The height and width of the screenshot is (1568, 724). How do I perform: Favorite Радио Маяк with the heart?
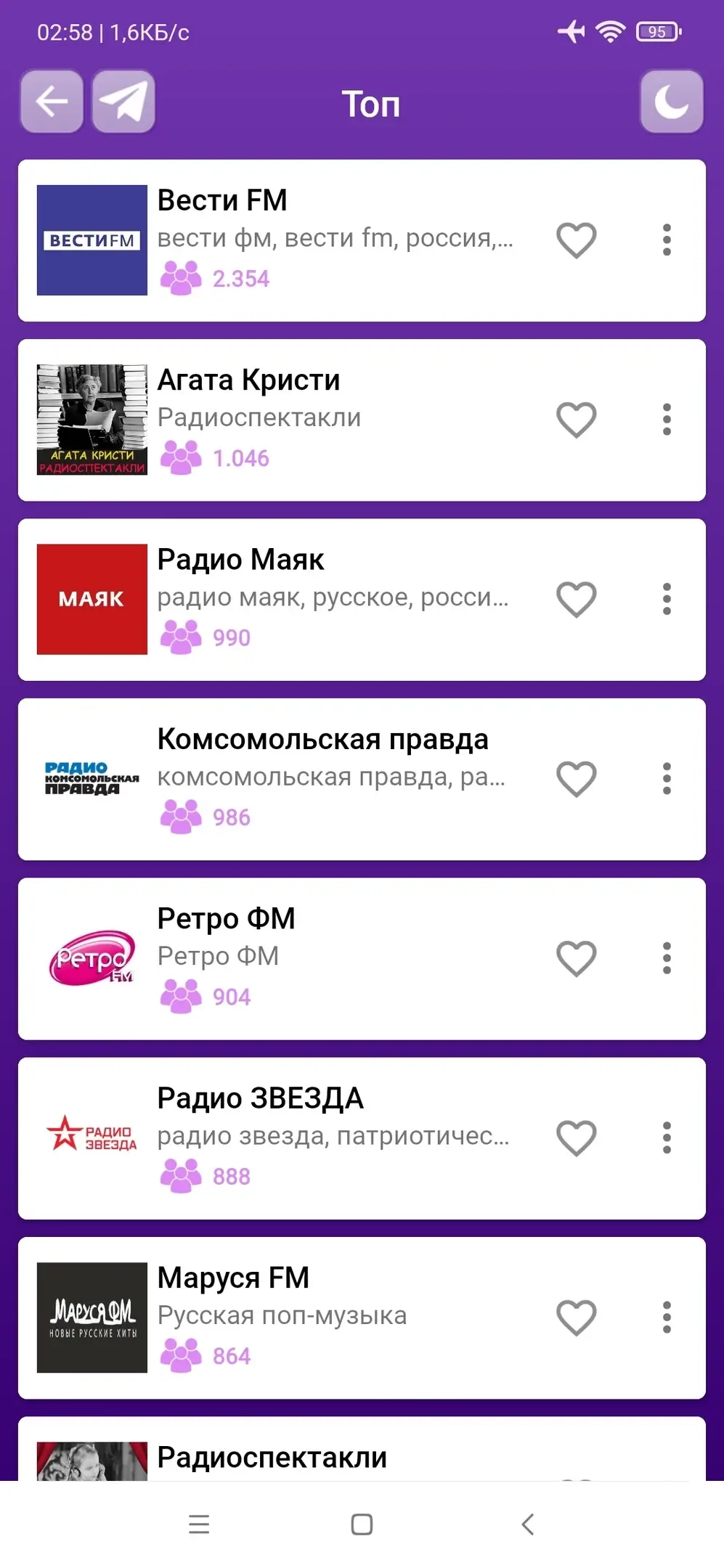pos(577,599)
